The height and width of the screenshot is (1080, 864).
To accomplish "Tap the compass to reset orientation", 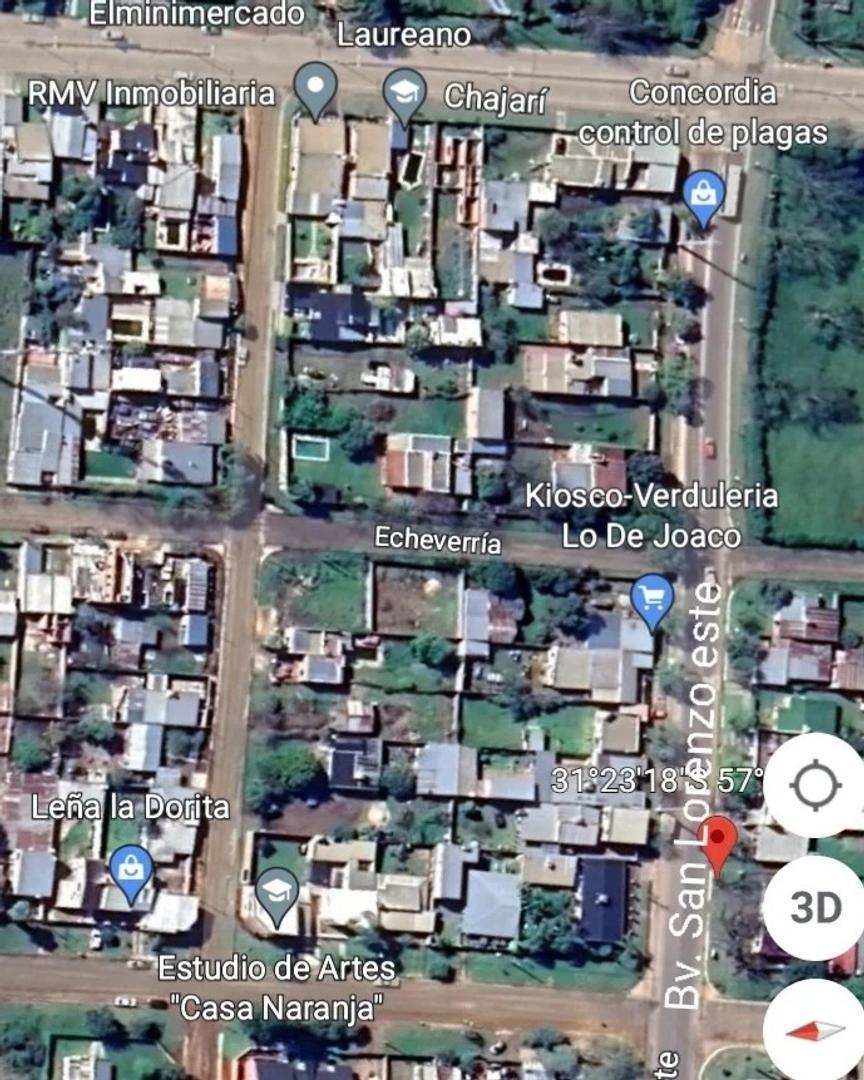I will coord(817,1030).
